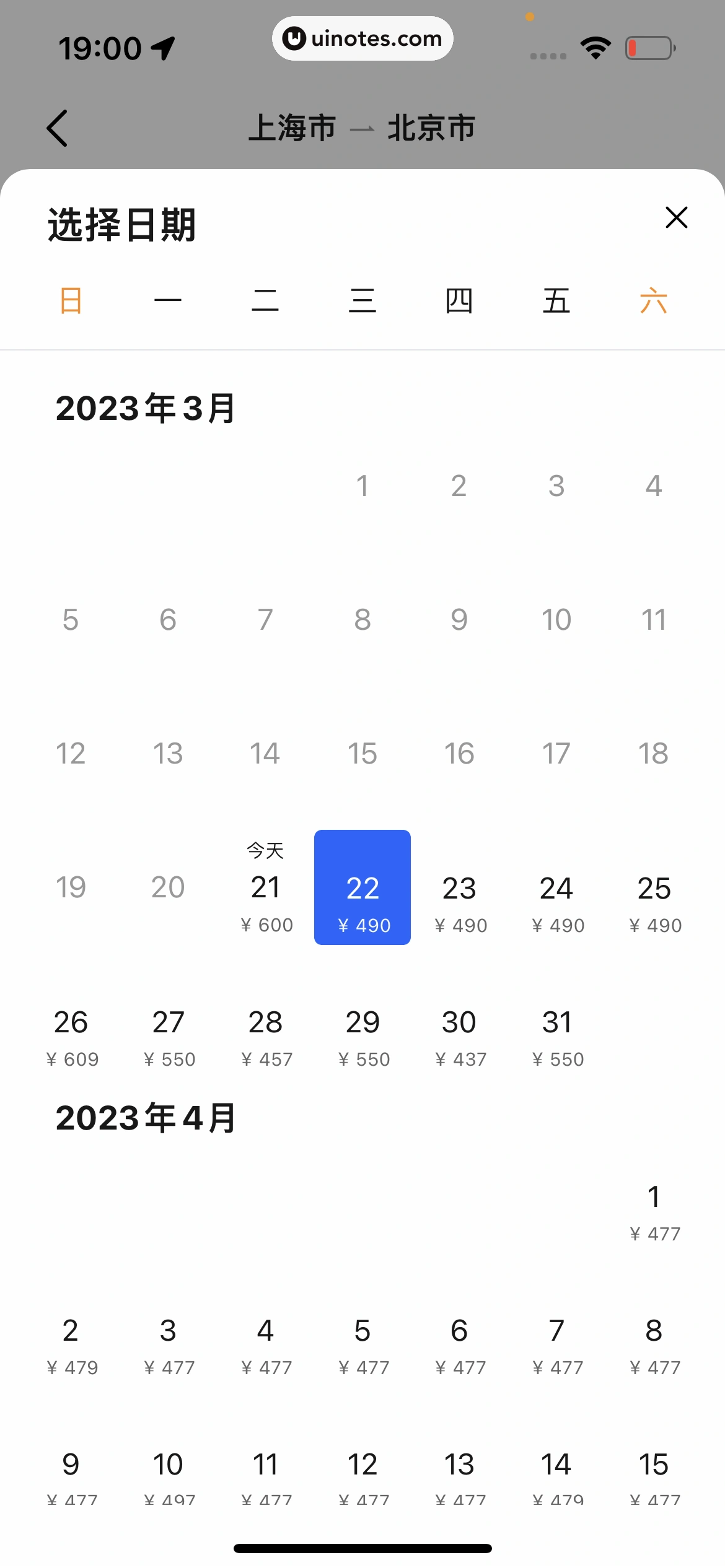Click the 六 weekday header
The width and height of the screenshot is (725, 1568).
point(654,302)
